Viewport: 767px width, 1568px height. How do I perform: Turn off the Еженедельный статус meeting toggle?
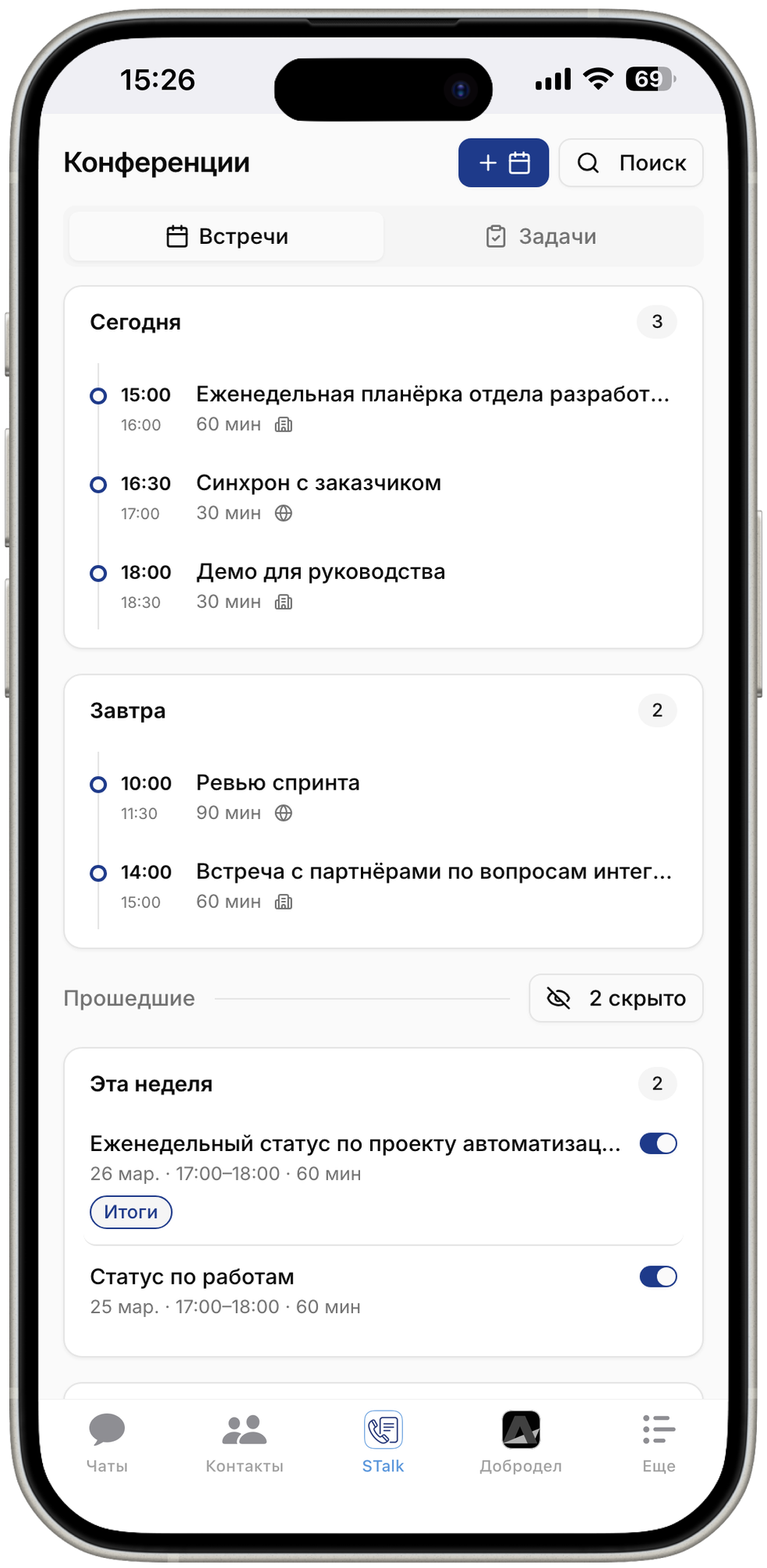[657, 1143]
